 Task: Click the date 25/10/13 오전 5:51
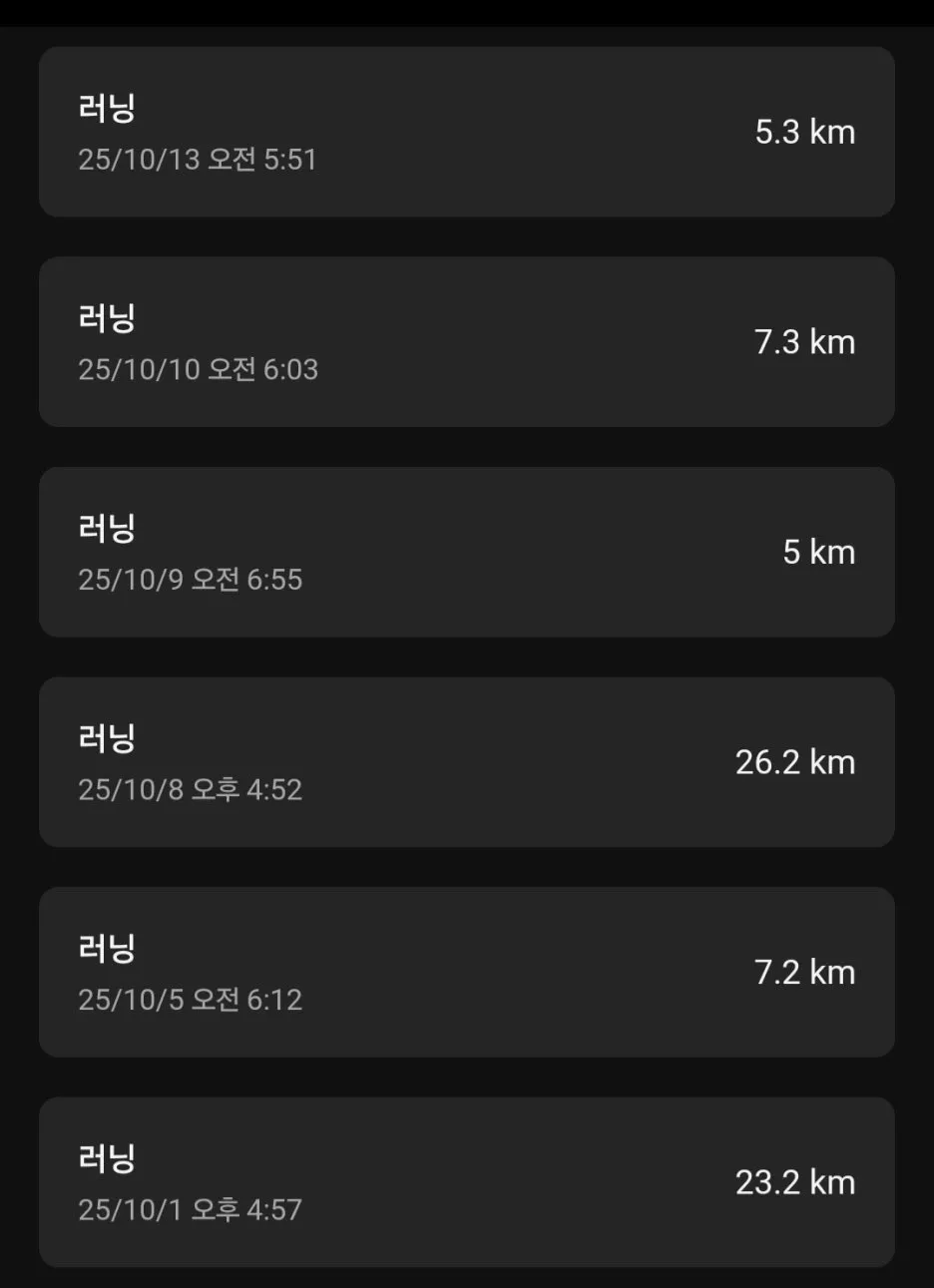pos(198,159)
